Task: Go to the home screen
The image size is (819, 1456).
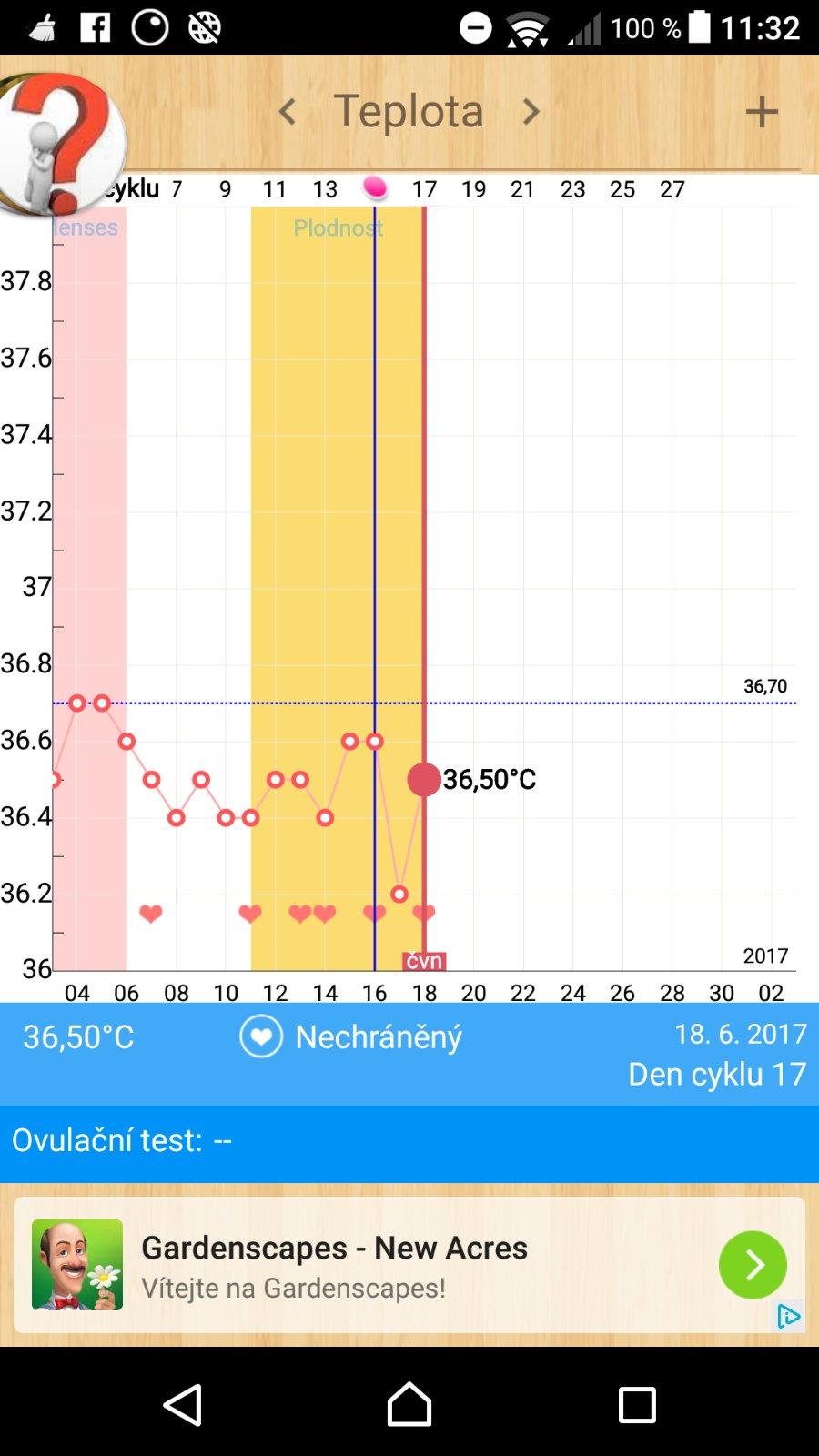Action: click(x=409, y=1404)
